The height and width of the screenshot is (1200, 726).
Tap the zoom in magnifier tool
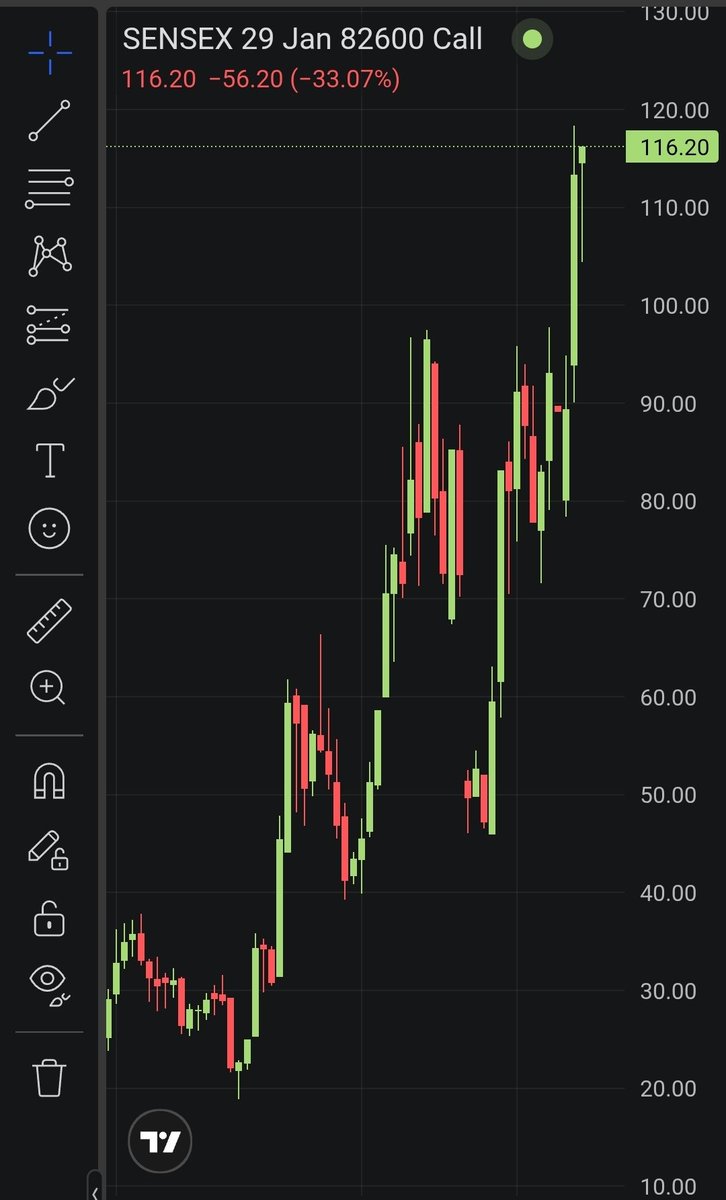(49, 688)
